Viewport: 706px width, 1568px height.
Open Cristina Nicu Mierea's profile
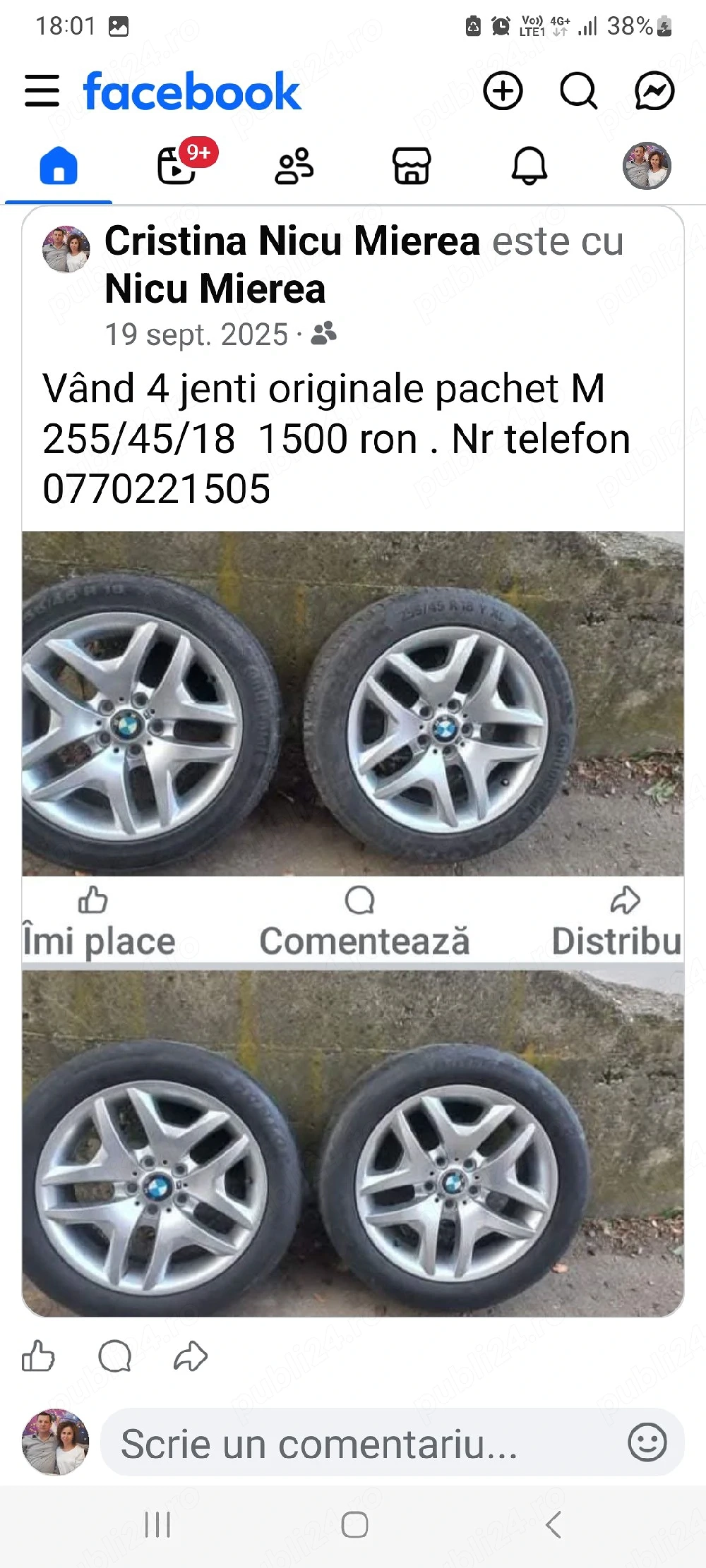pos(292,241)
